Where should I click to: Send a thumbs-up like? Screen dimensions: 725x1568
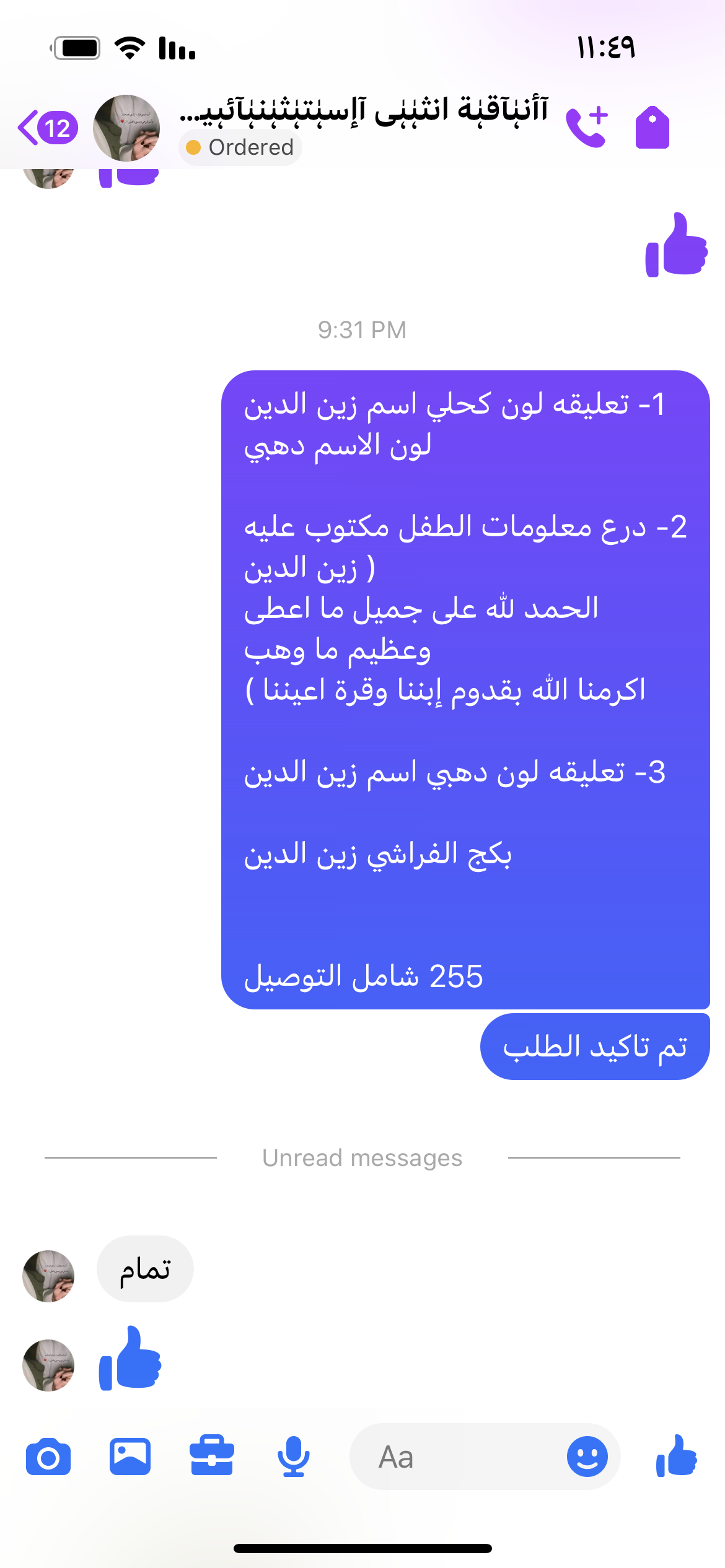click(x=677, y=1457)
